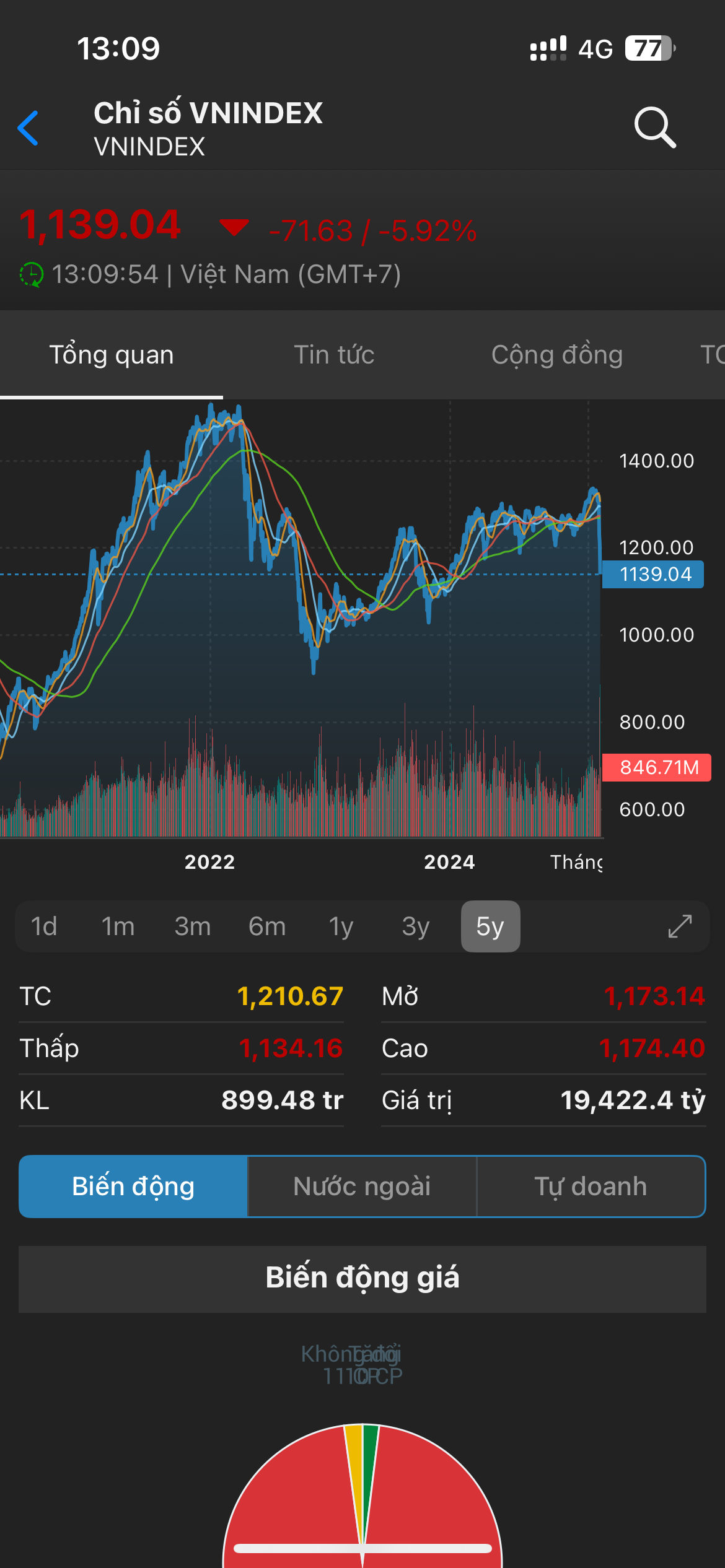Expand the chart to fullscreen
The width and height of the screenshot is (725, 1568).
680,926
